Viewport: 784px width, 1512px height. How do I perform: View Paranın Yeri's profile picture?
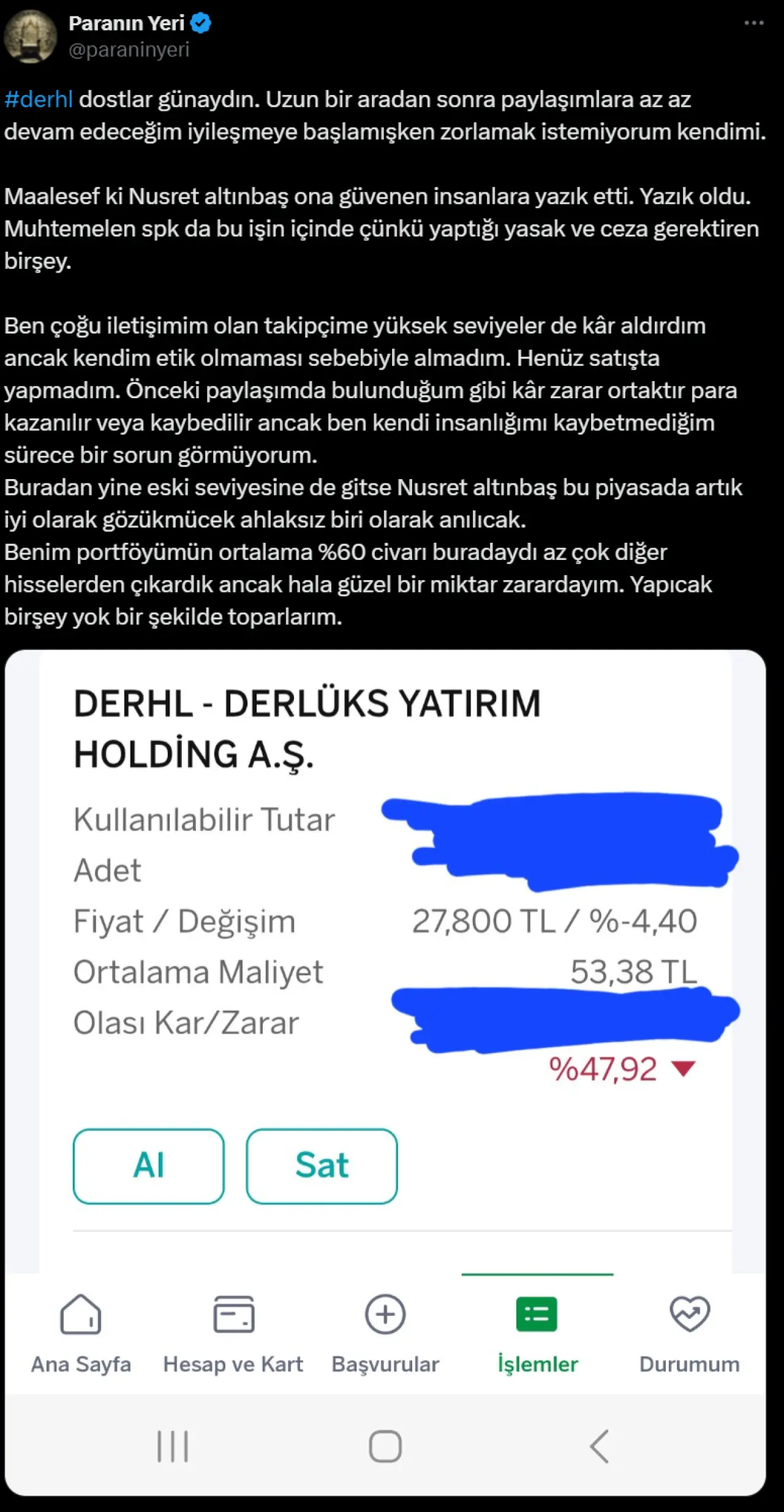pyautogui.click(x=30, y=37)
